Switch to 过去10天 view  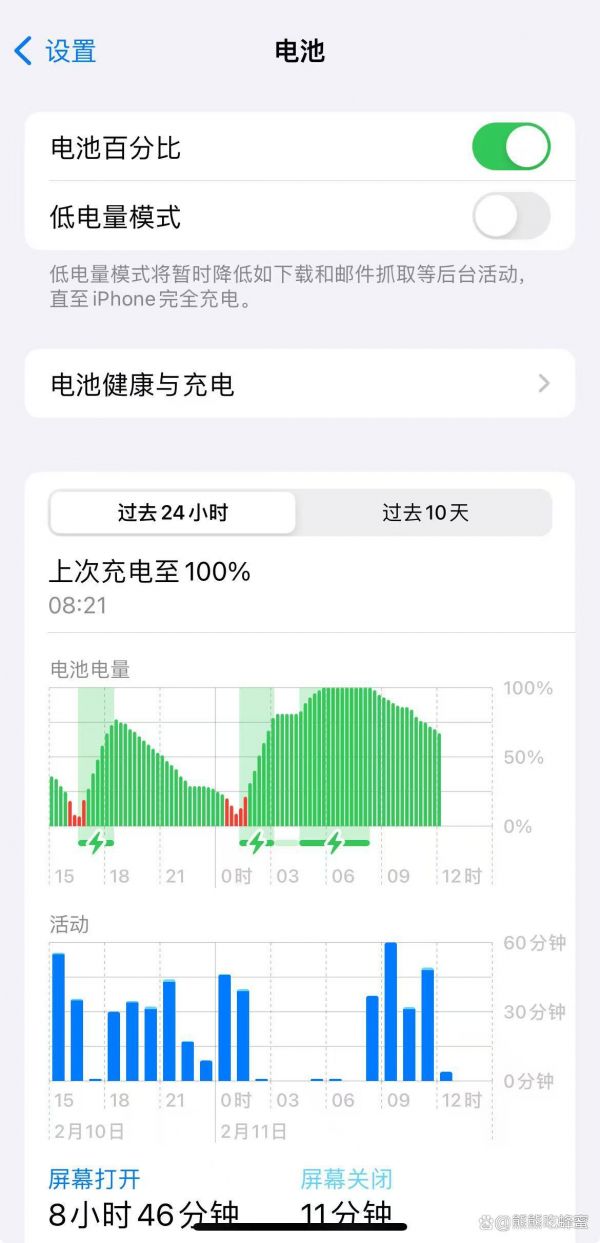425,513
